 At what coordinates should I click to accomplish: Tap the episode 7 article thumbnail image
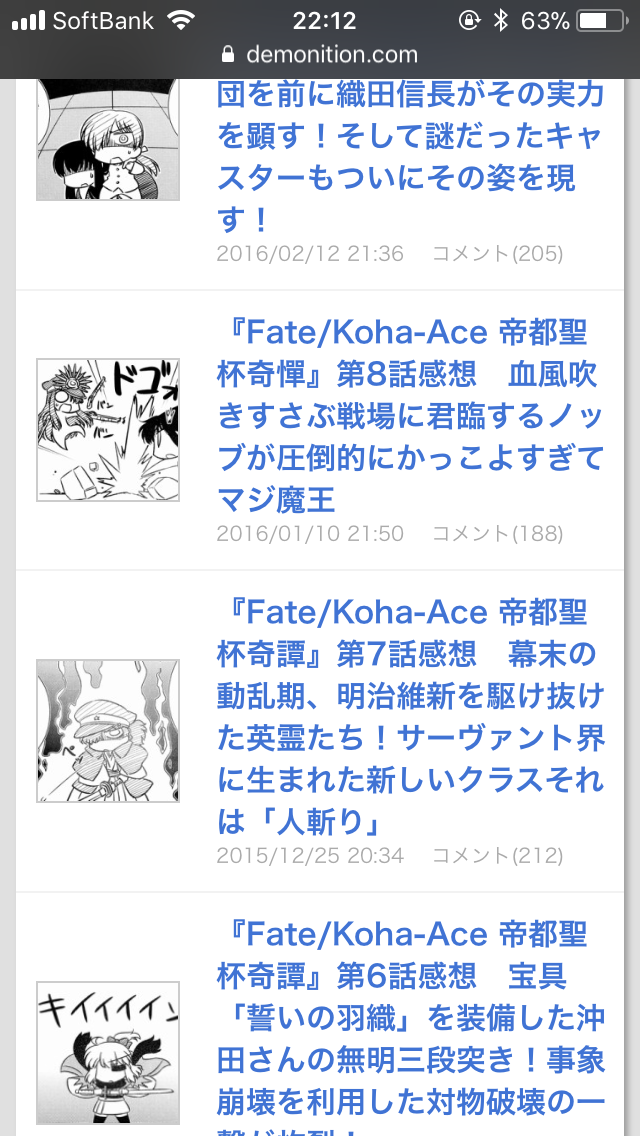point(108,730)
